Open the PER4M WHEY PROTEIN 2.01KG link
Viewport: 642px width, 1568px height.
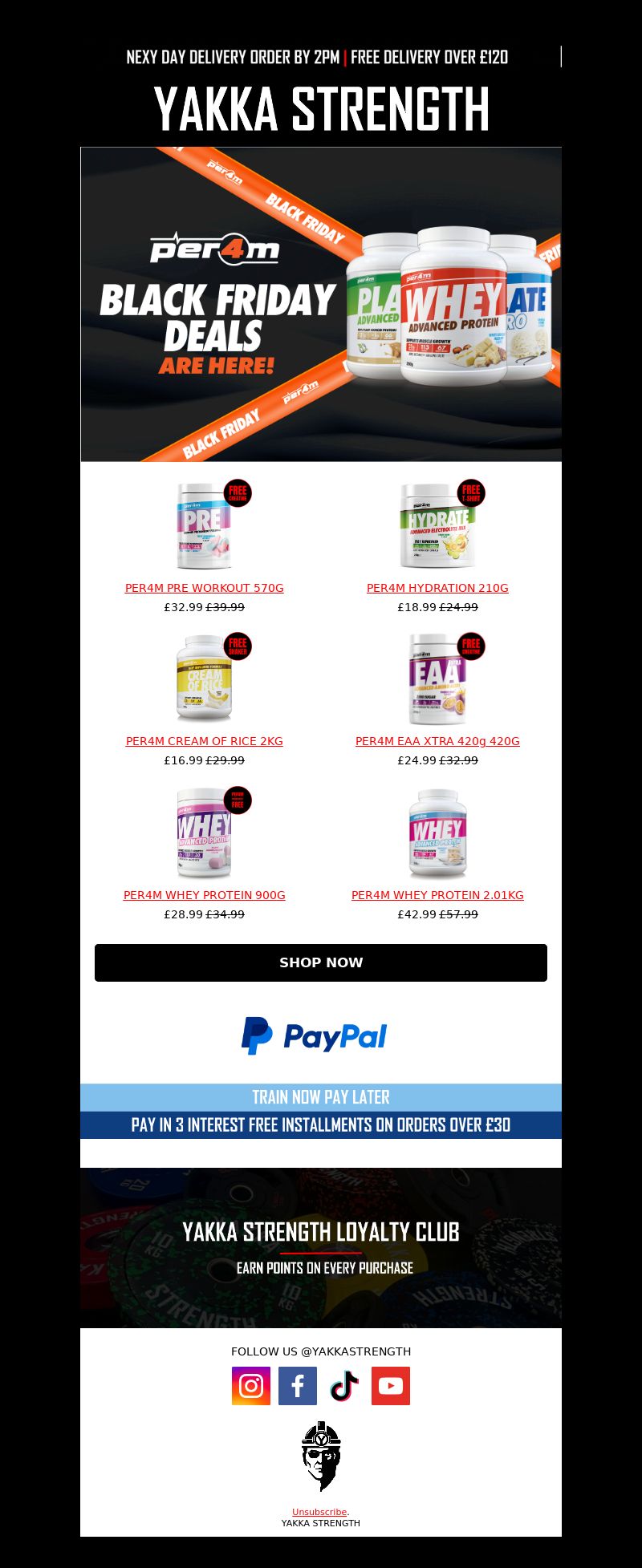coord(437,895)
